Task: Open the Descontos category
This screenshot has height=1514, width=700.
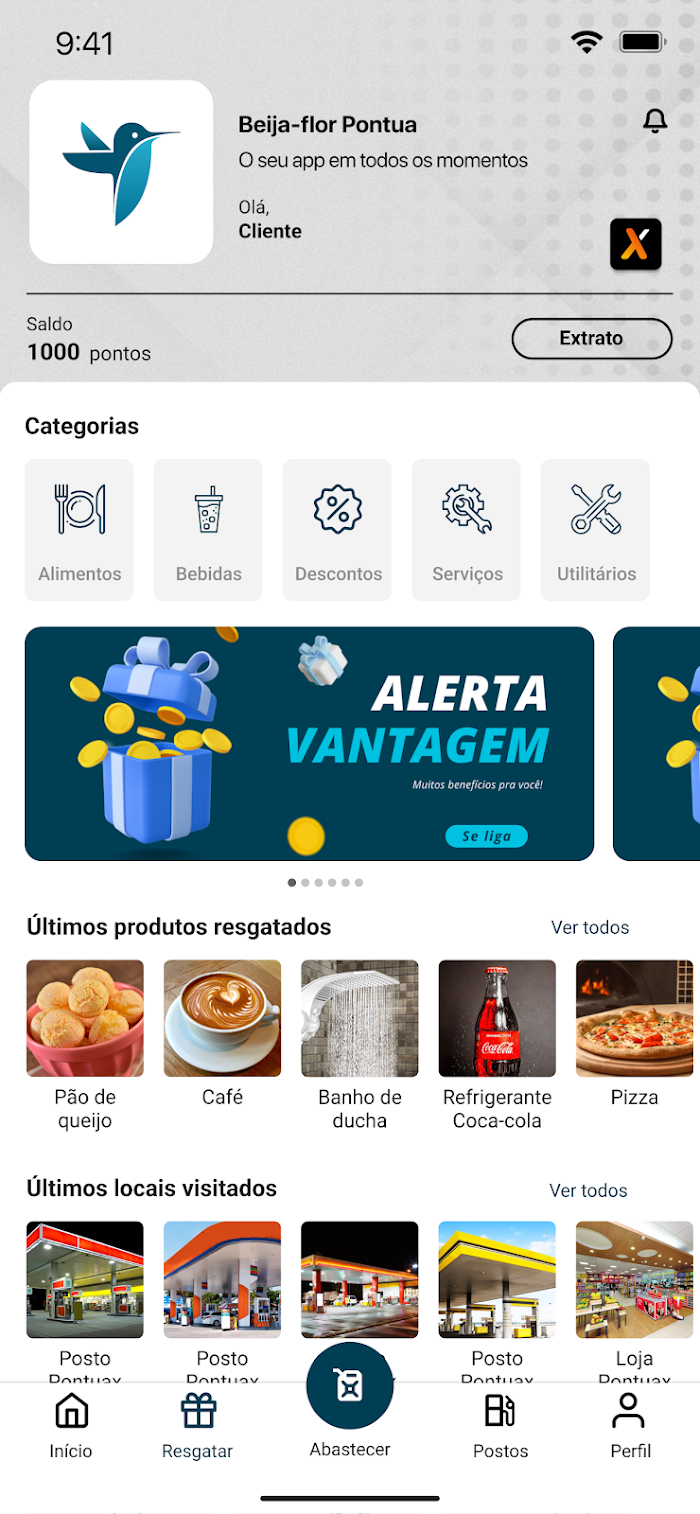Action: pyautogui.click(x=337, y=530)
